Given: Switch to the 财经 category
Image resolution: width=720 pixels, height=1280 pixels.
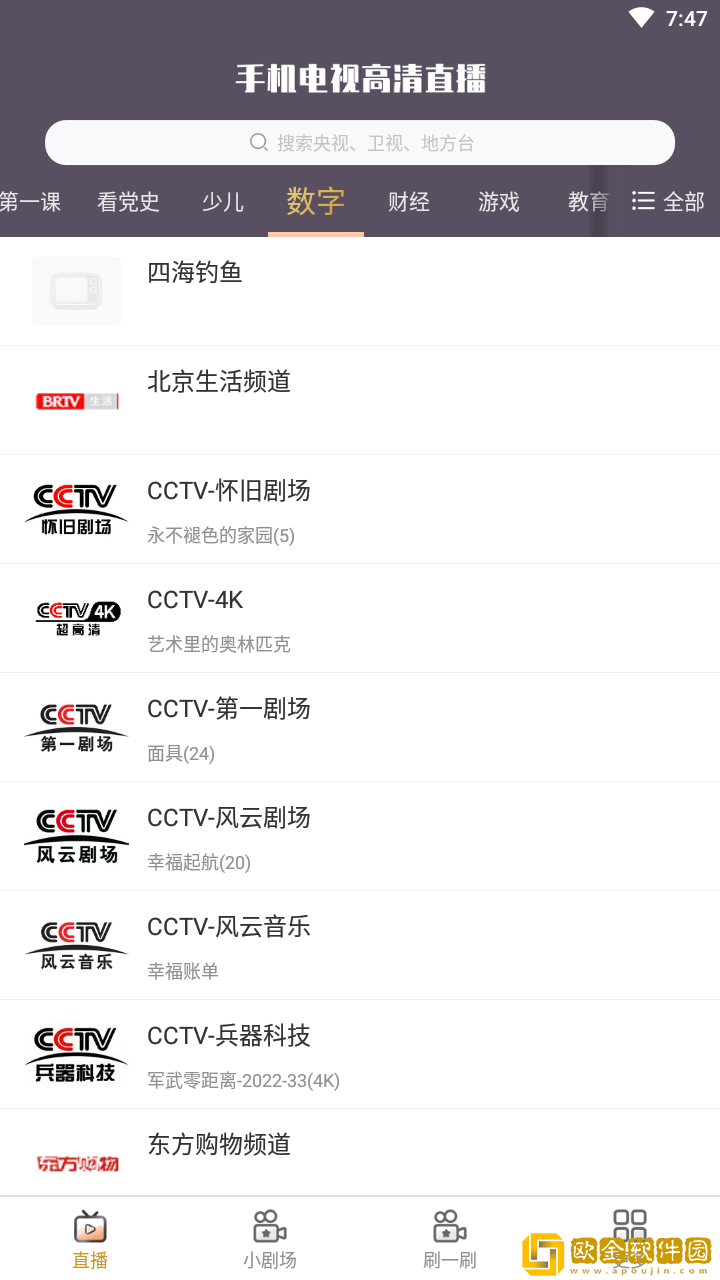Looking at the screenshot, I should (x=408, y=201).
